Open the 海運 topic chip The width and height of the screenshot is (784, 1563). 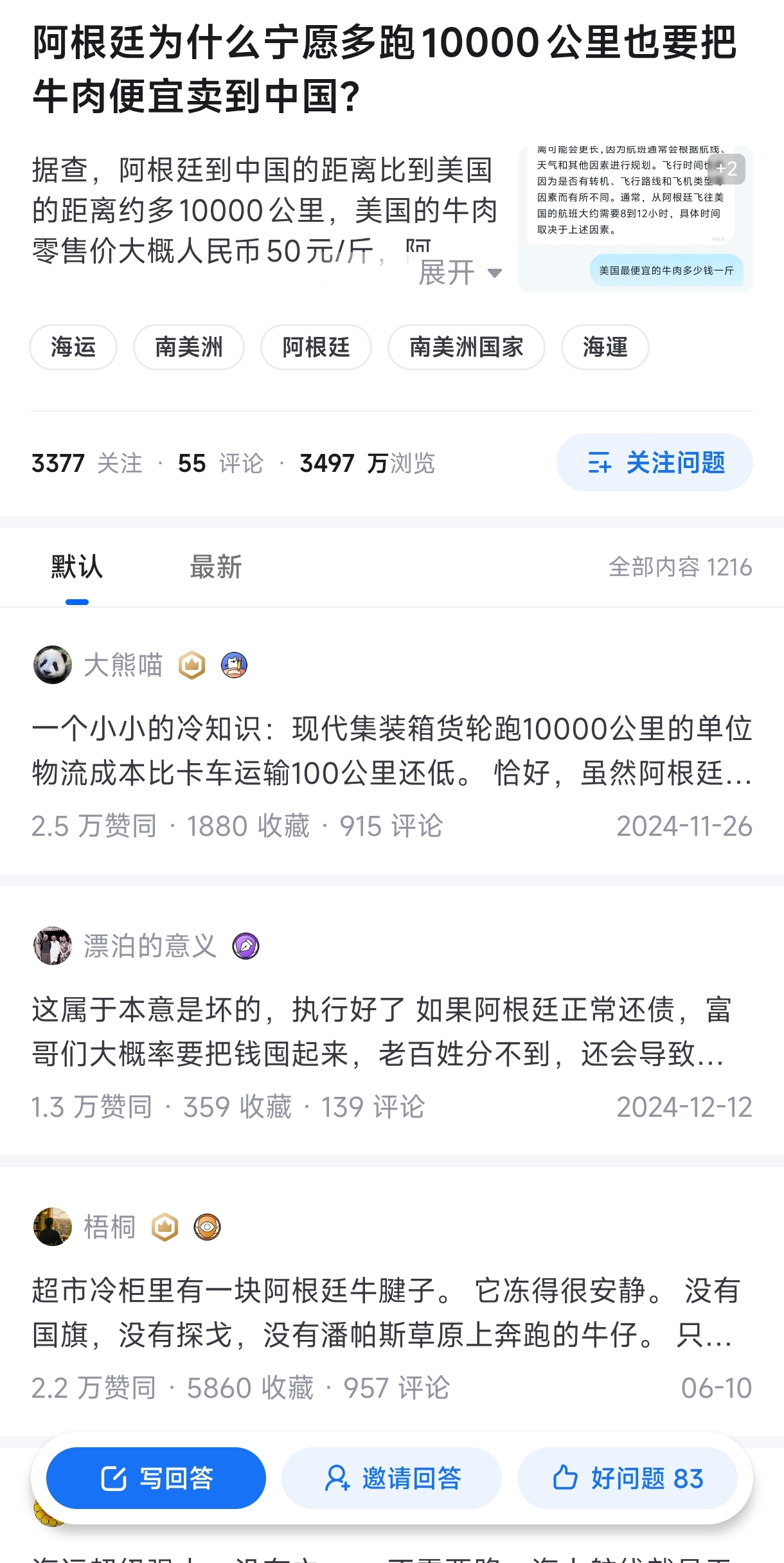pos(605,347)
